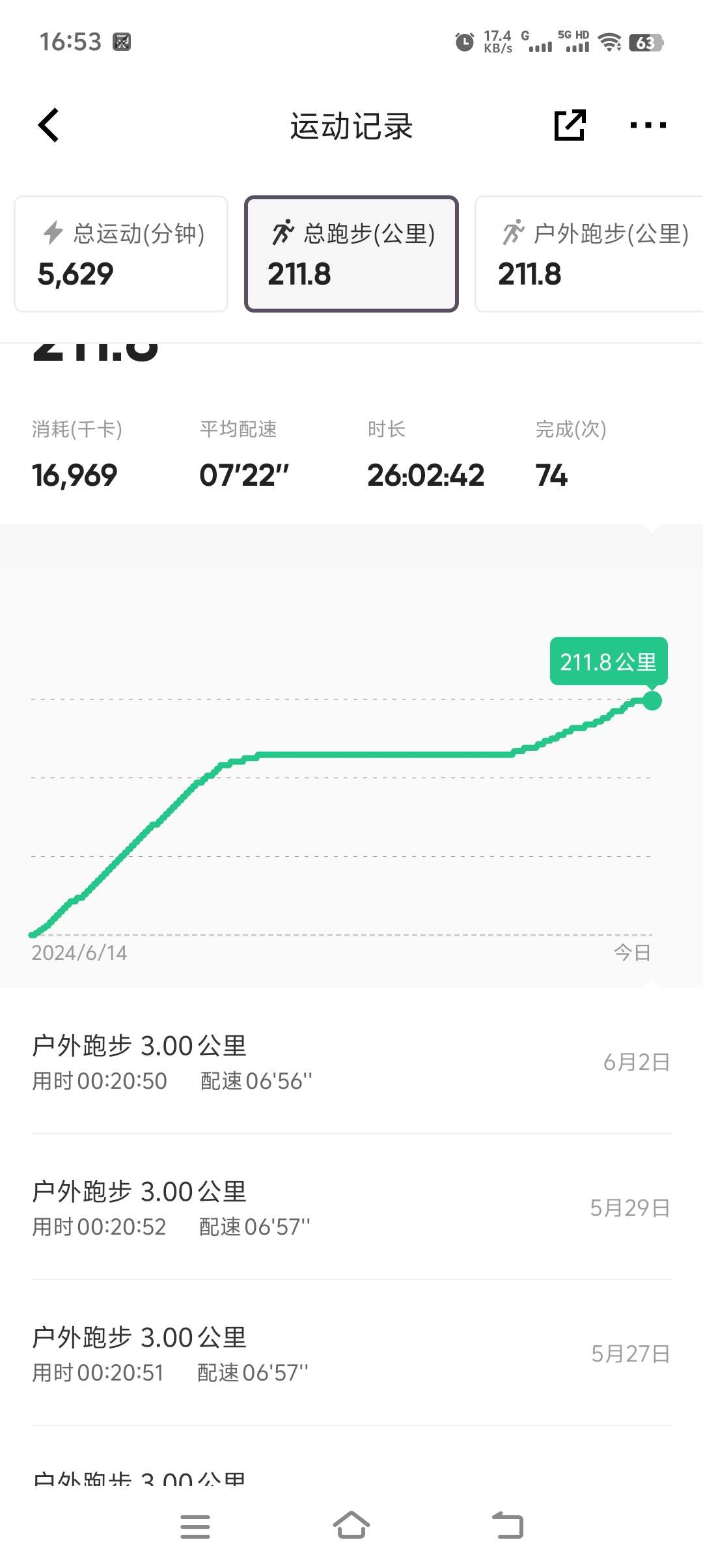Tap the system home button
Image resolution: width=703 pixels, height=1568 pixels.
coord(351,1525)
